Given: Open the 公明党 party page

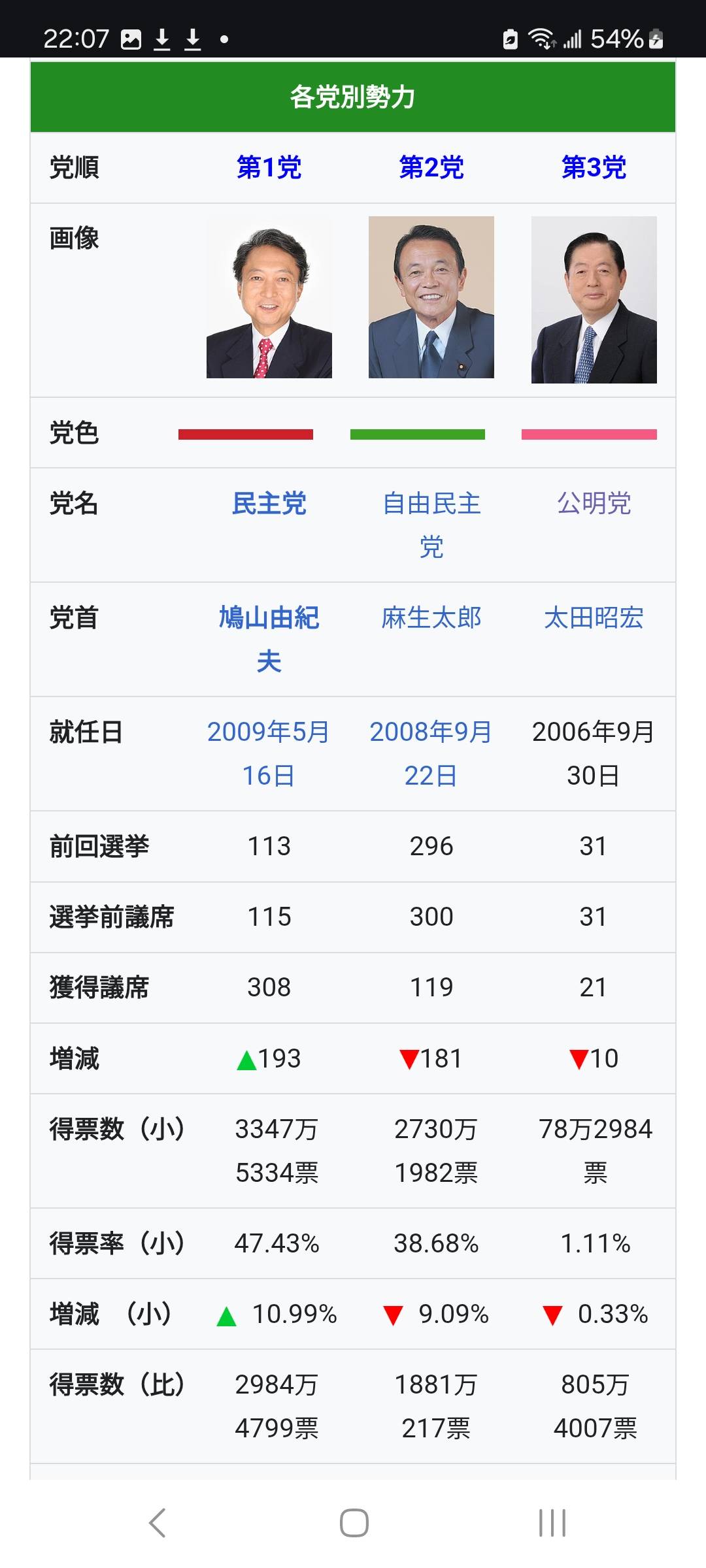Looking at the screenshot, I should tap(594, 504).
